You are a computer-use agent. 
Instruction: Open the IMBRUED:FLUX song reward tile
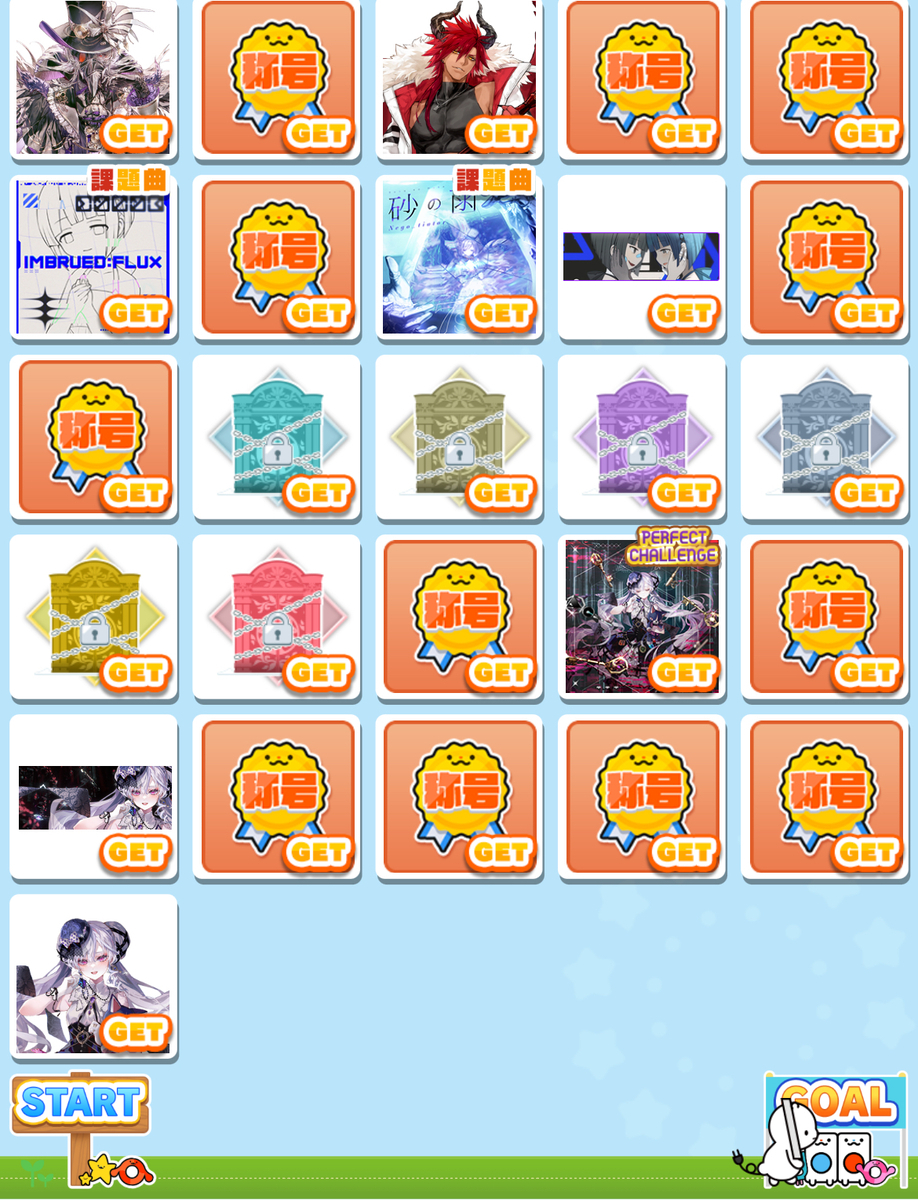coord(94,257)
